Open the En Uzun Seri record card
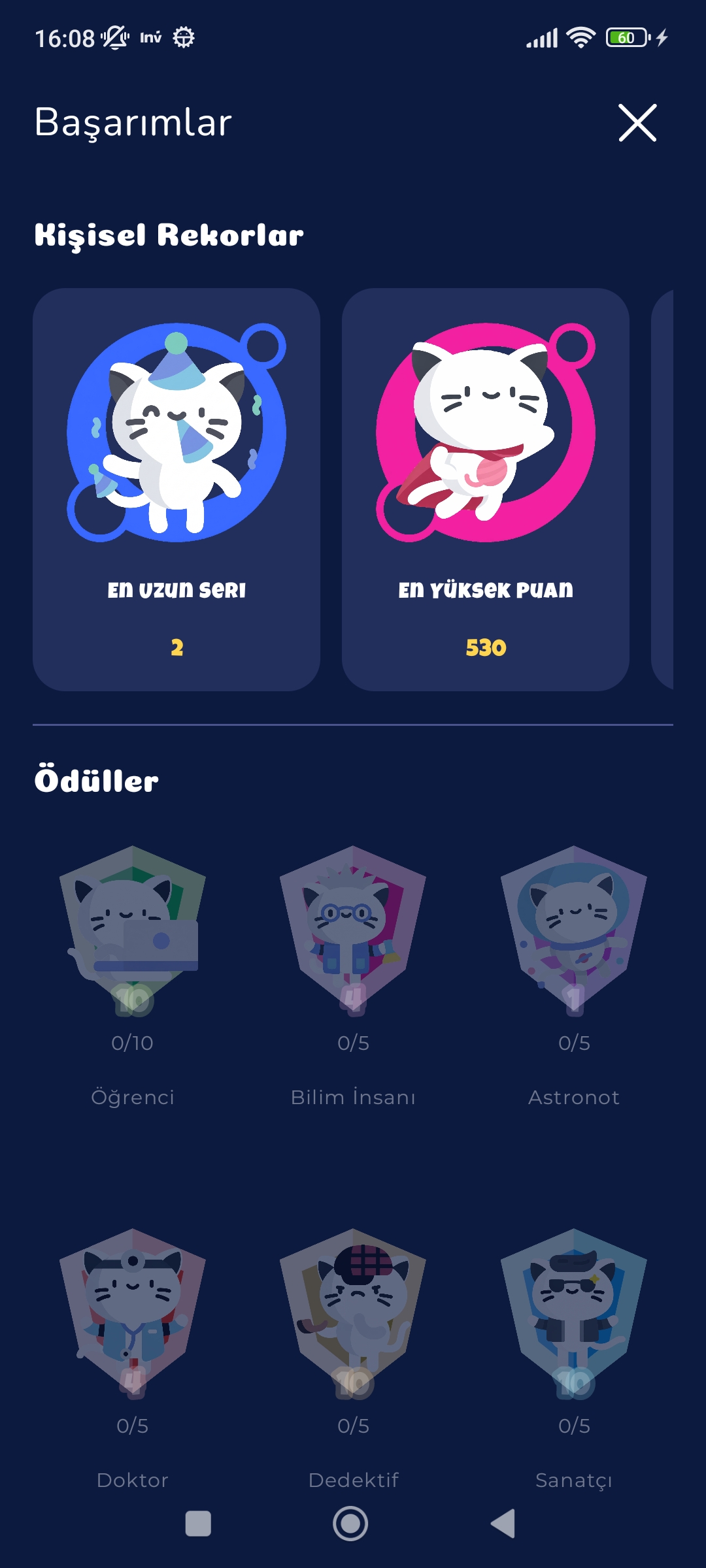This screenshot has width=706, height=1568. [x=176, y=489]
